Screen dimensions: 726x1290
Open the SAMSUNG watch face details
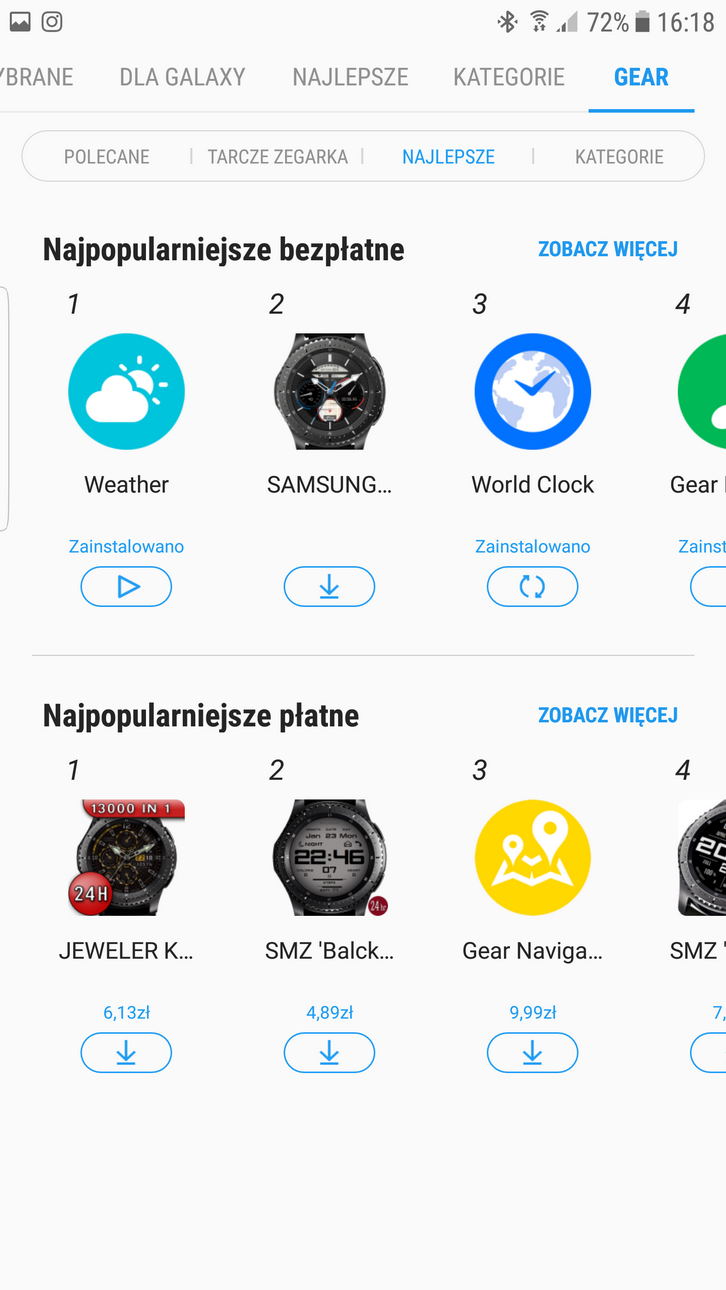pos(329,392)
